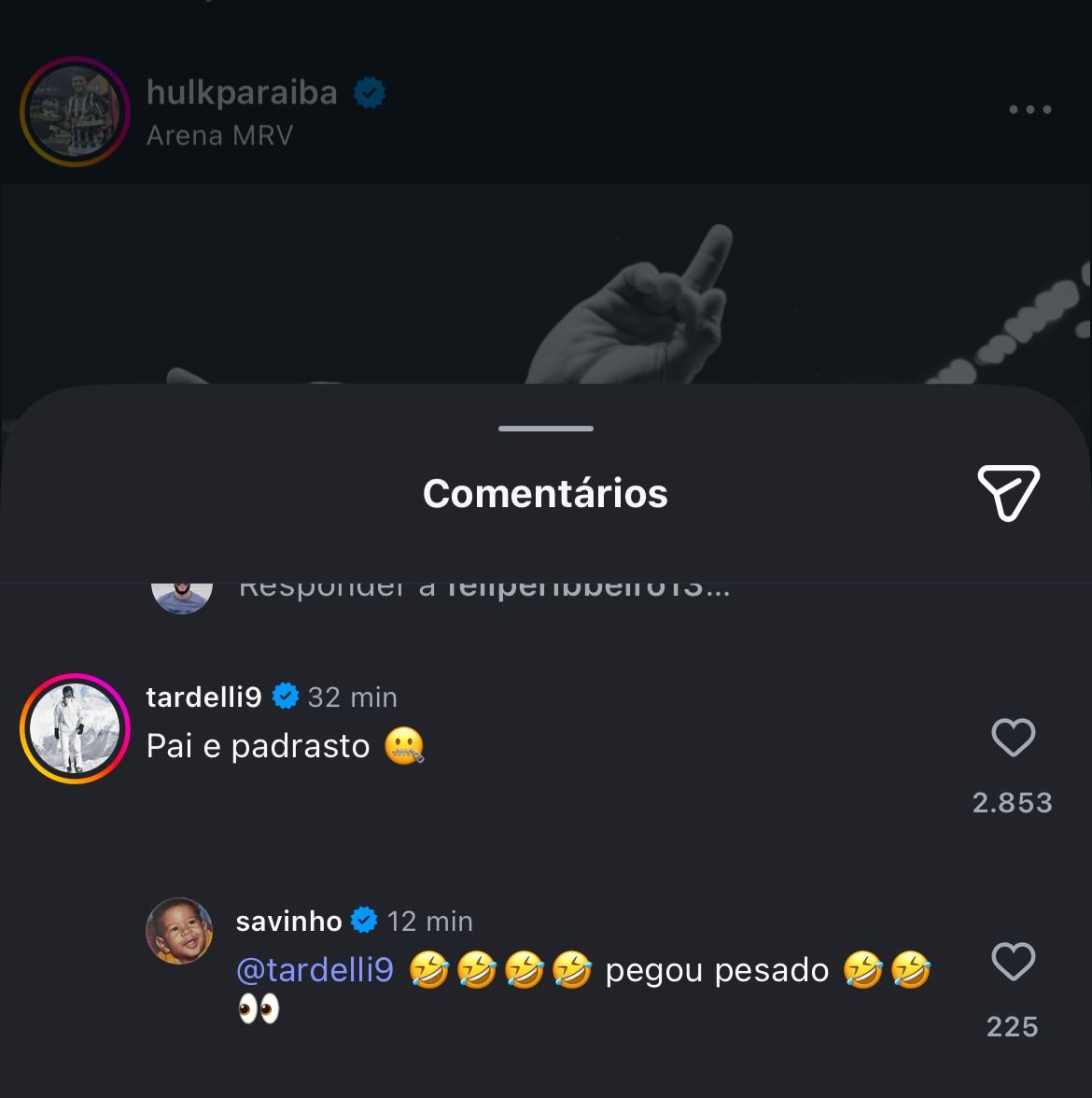Image resolution: width=1092 pixels, height=1098 pixels.
Task: Open the tardelli9 username link
Action: (x=203, y=697)
